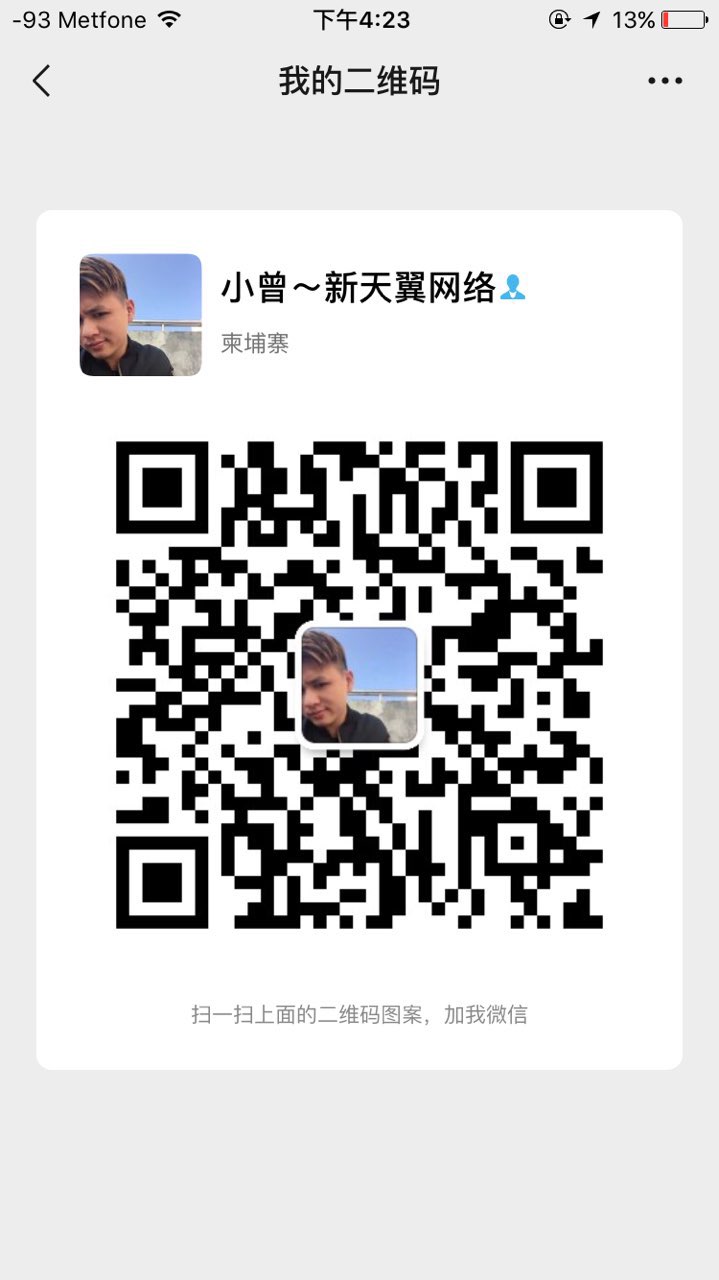Go back from My QR Code screen
Viewport: 719px width, 1280px height.
41,81
